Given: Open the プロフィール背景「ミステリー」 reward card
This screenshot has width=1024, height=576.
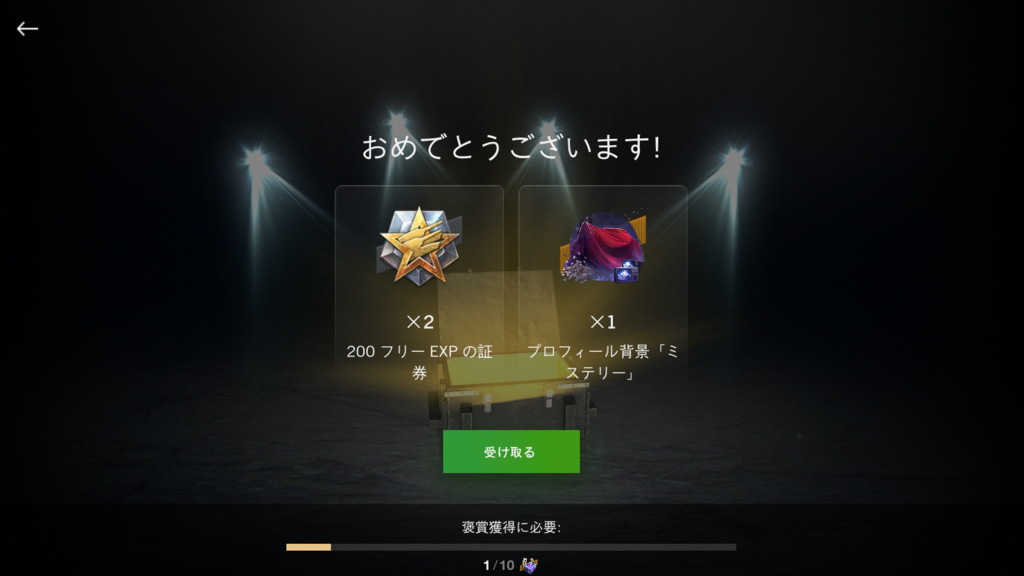Looking at the screenshot, I should pos(603,285).
